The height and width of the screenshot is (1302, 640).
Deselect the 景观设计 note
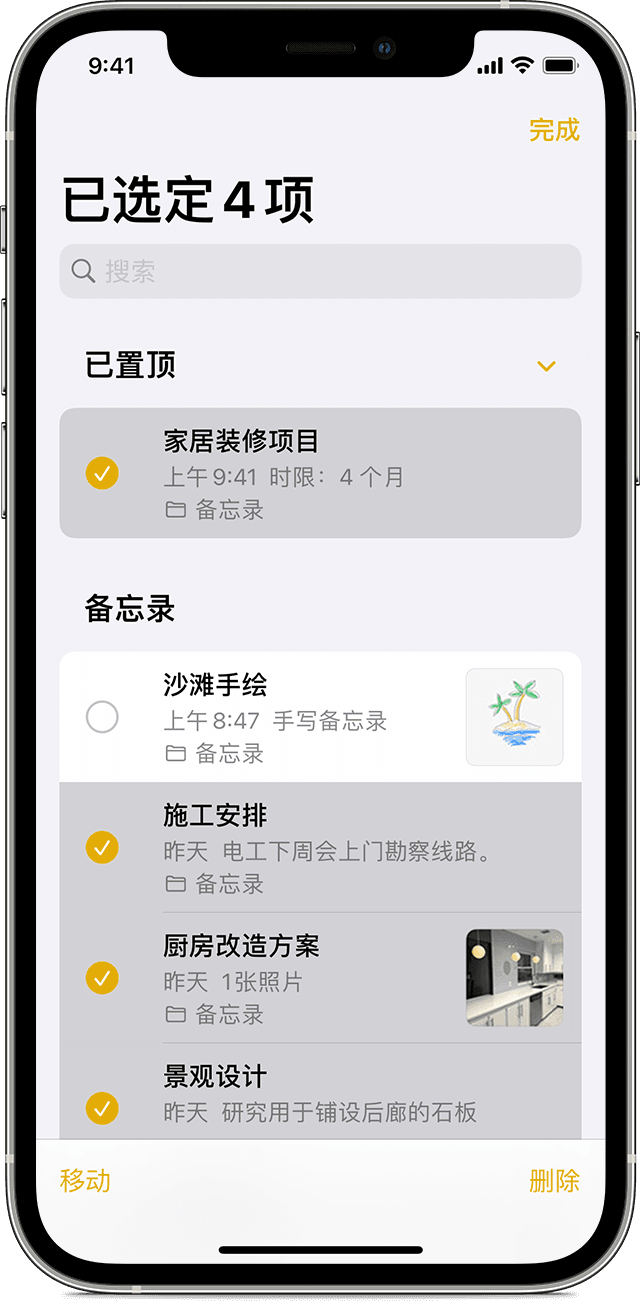102,1107
